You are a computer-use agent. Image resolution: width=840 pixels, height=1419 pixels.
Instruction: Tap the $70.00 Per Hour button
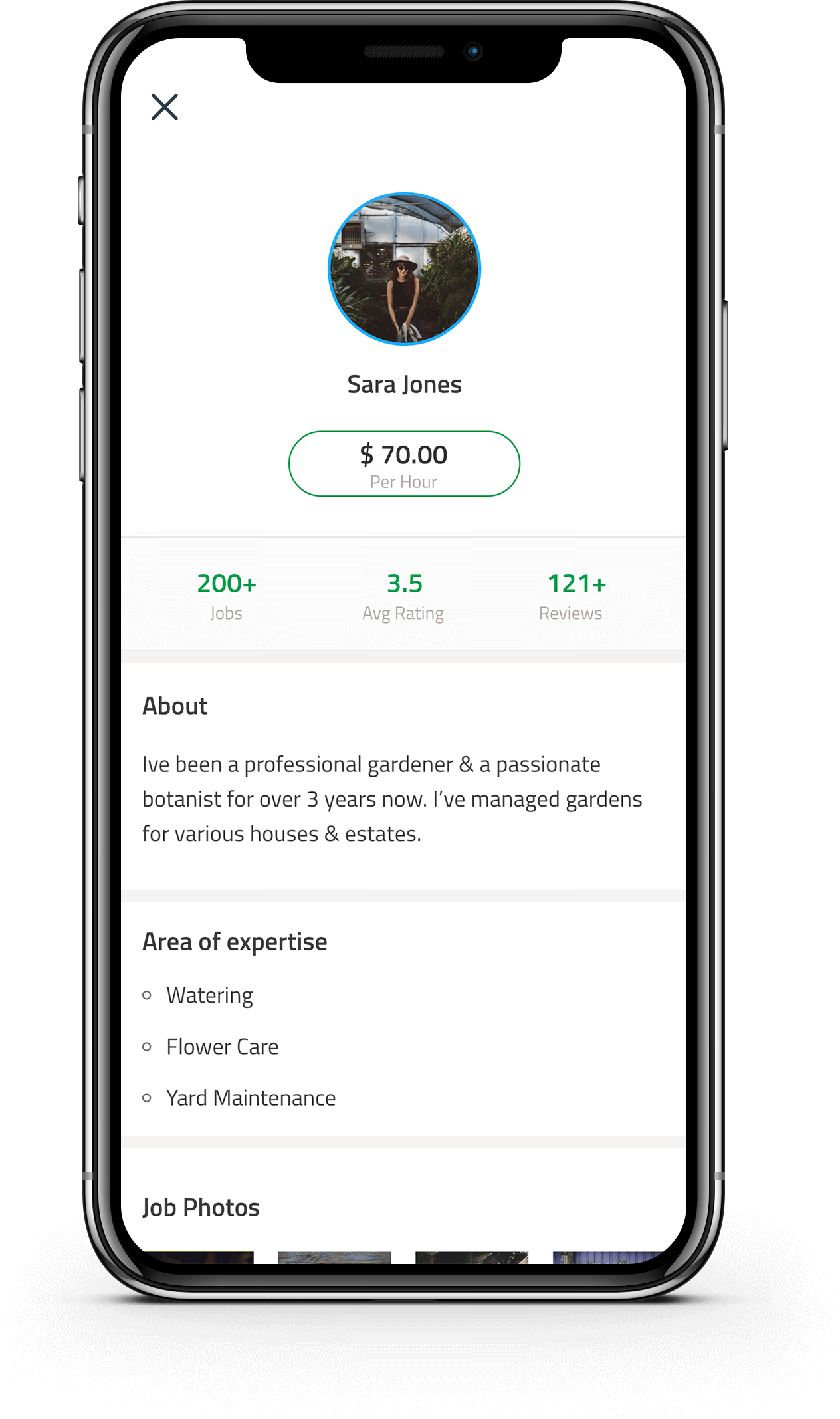[404, 463]
